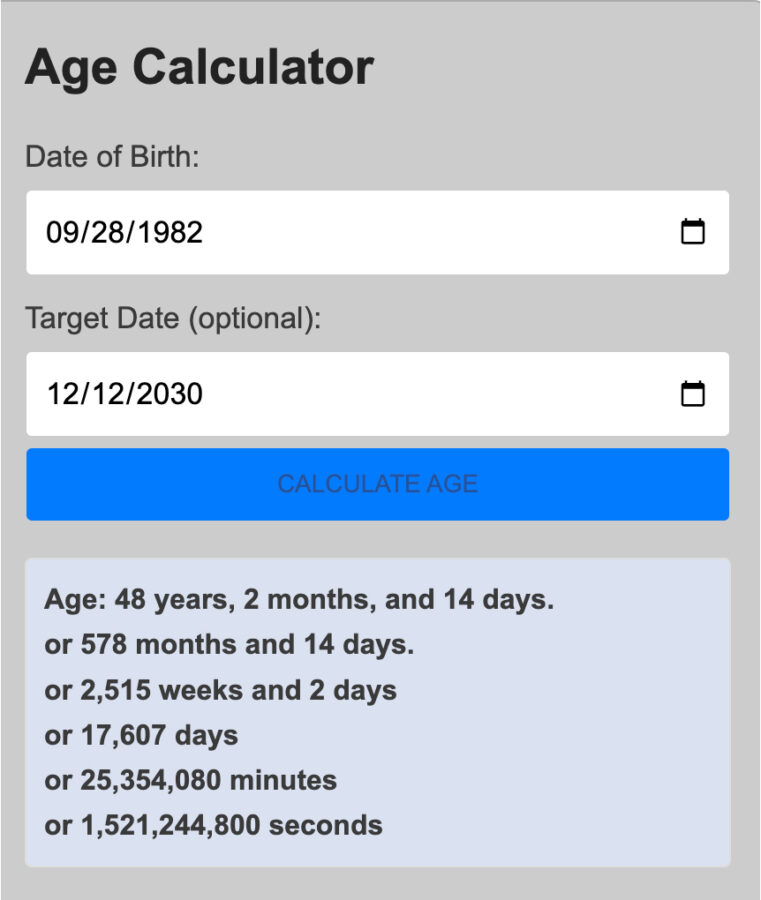Click the CALCULATE AGE button
This screenshot has width=761, height=900.
point(380,484)
